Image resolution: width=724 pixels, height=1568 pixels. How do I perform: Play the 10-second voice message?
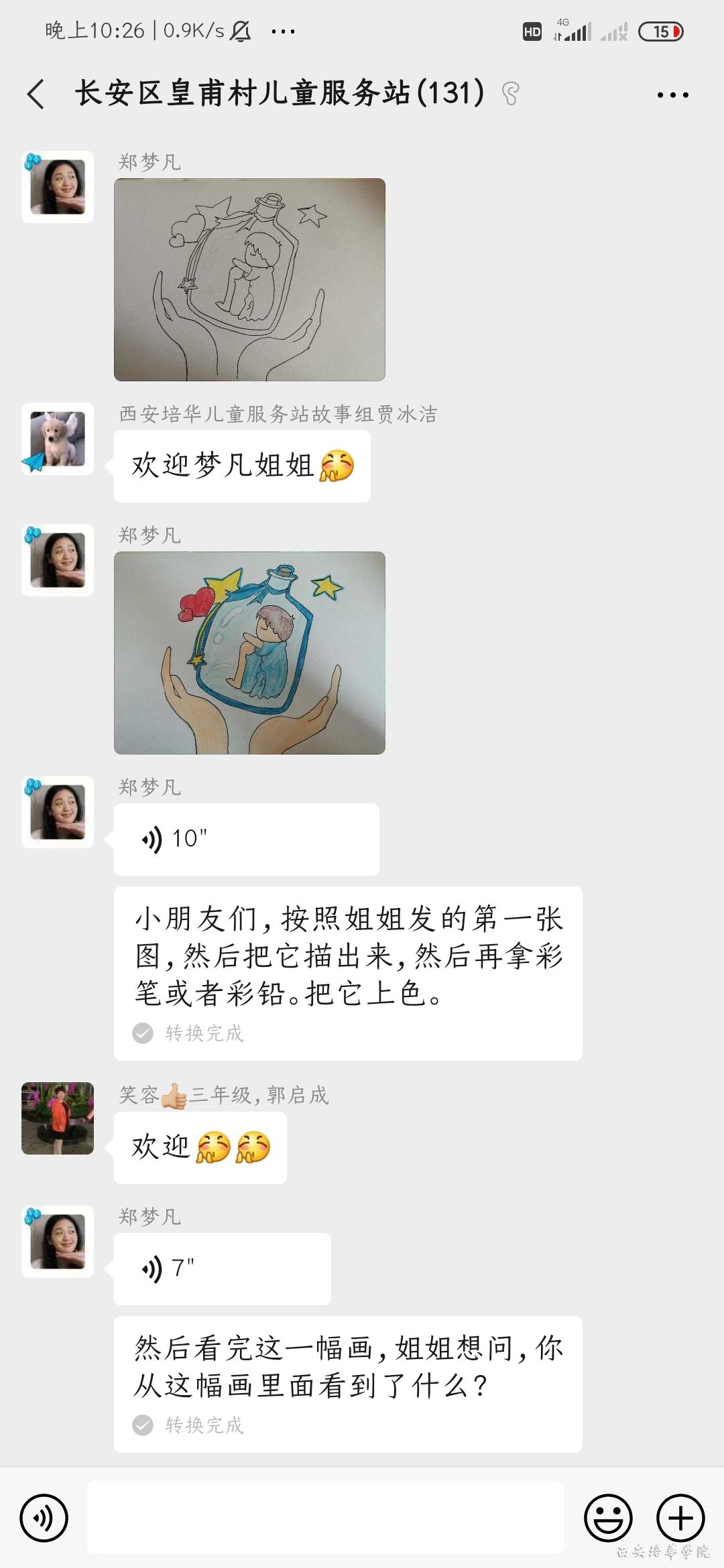pos(246,839)
